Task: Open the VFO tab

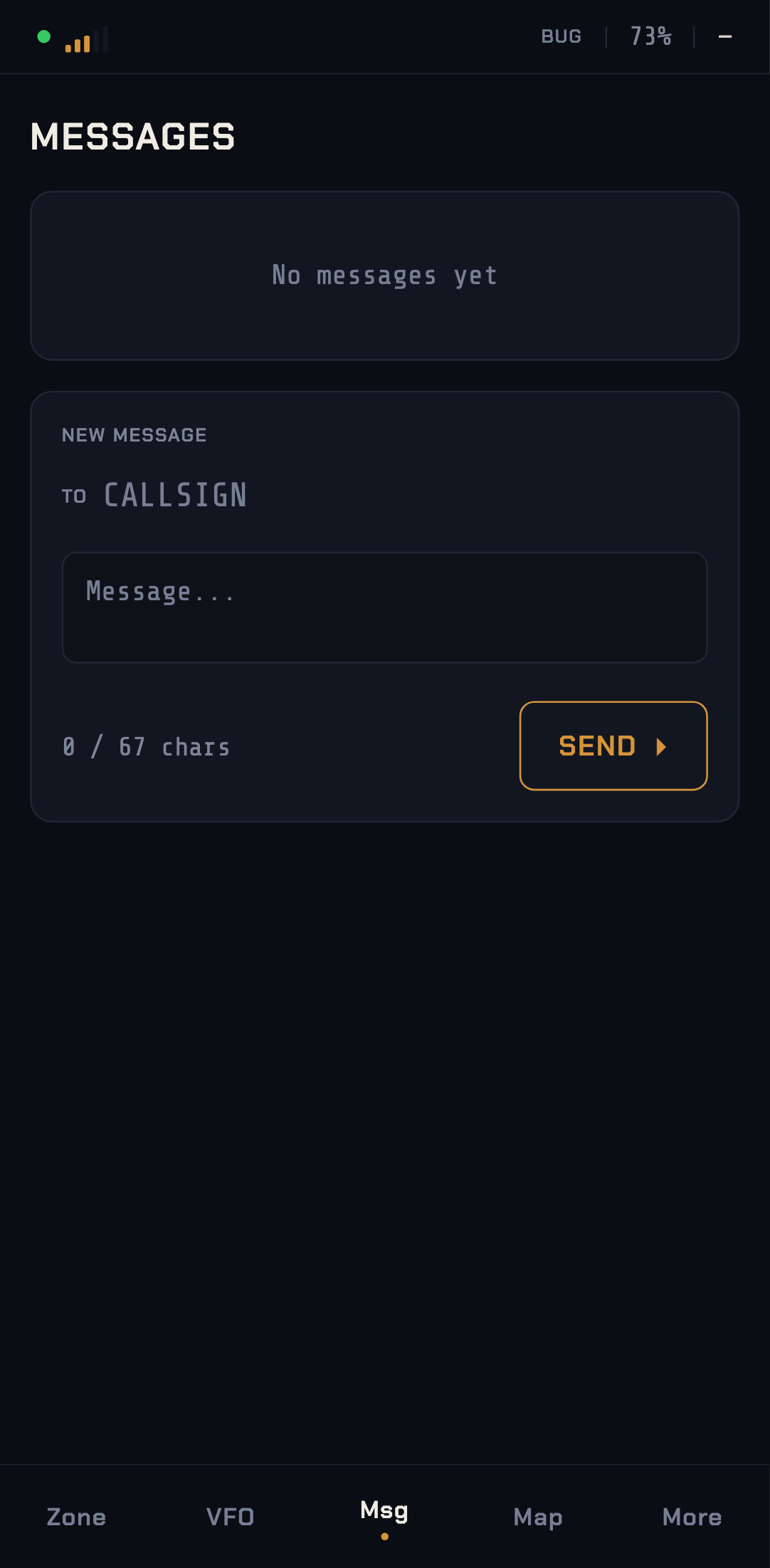Action: coord(229,1517)
